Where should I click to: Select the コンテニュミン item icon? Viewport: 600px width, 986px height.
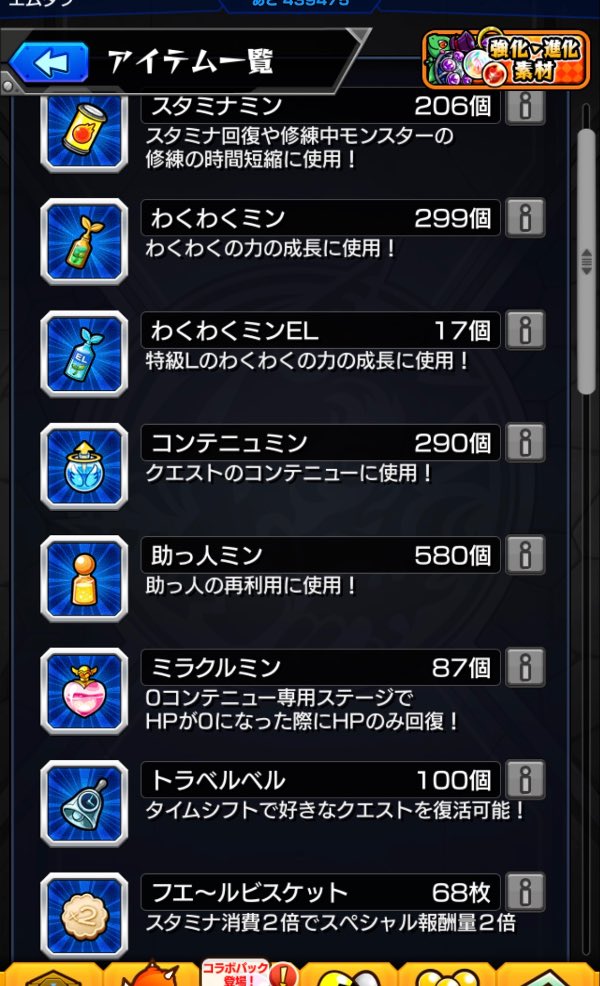pos(84,466)
